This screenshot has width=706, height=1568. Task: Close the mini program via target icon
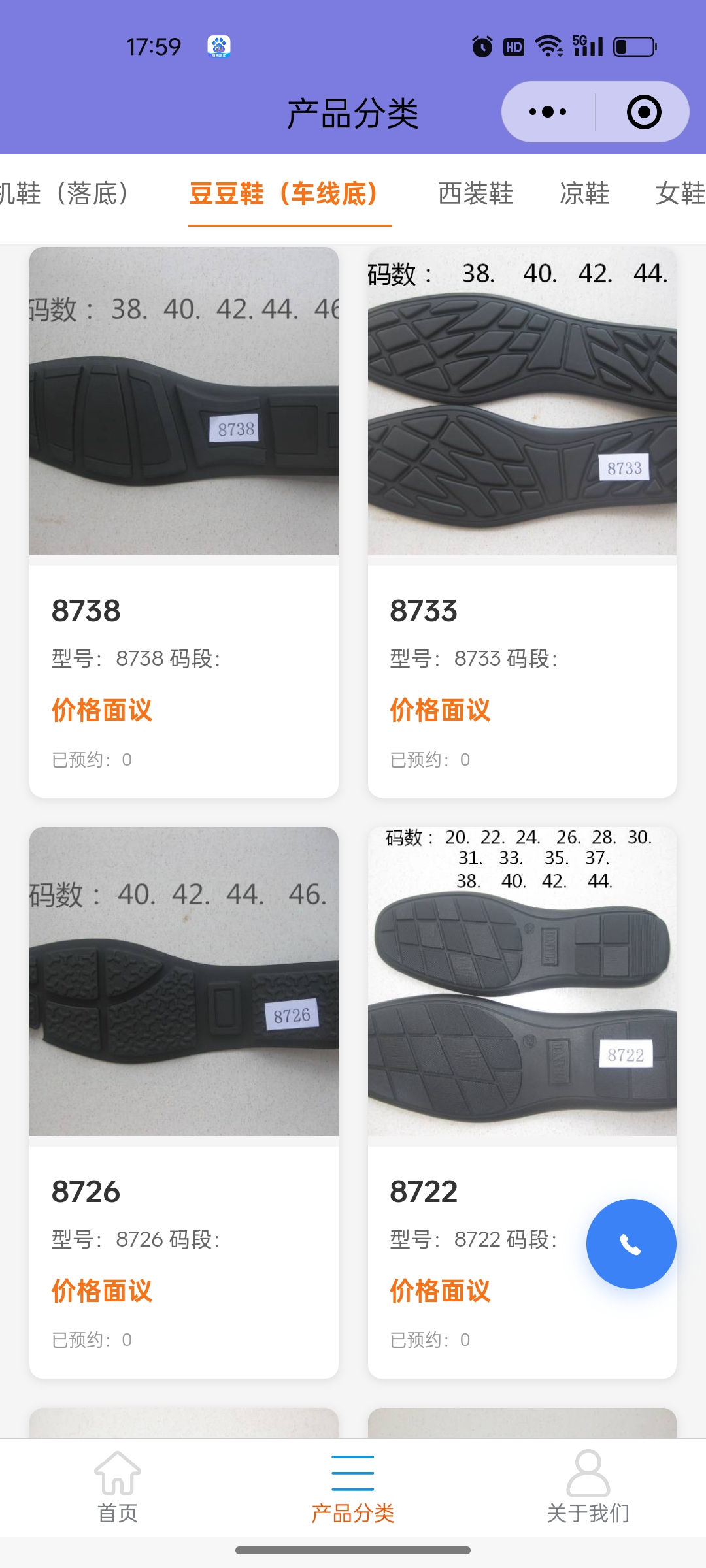coord(644,112)
